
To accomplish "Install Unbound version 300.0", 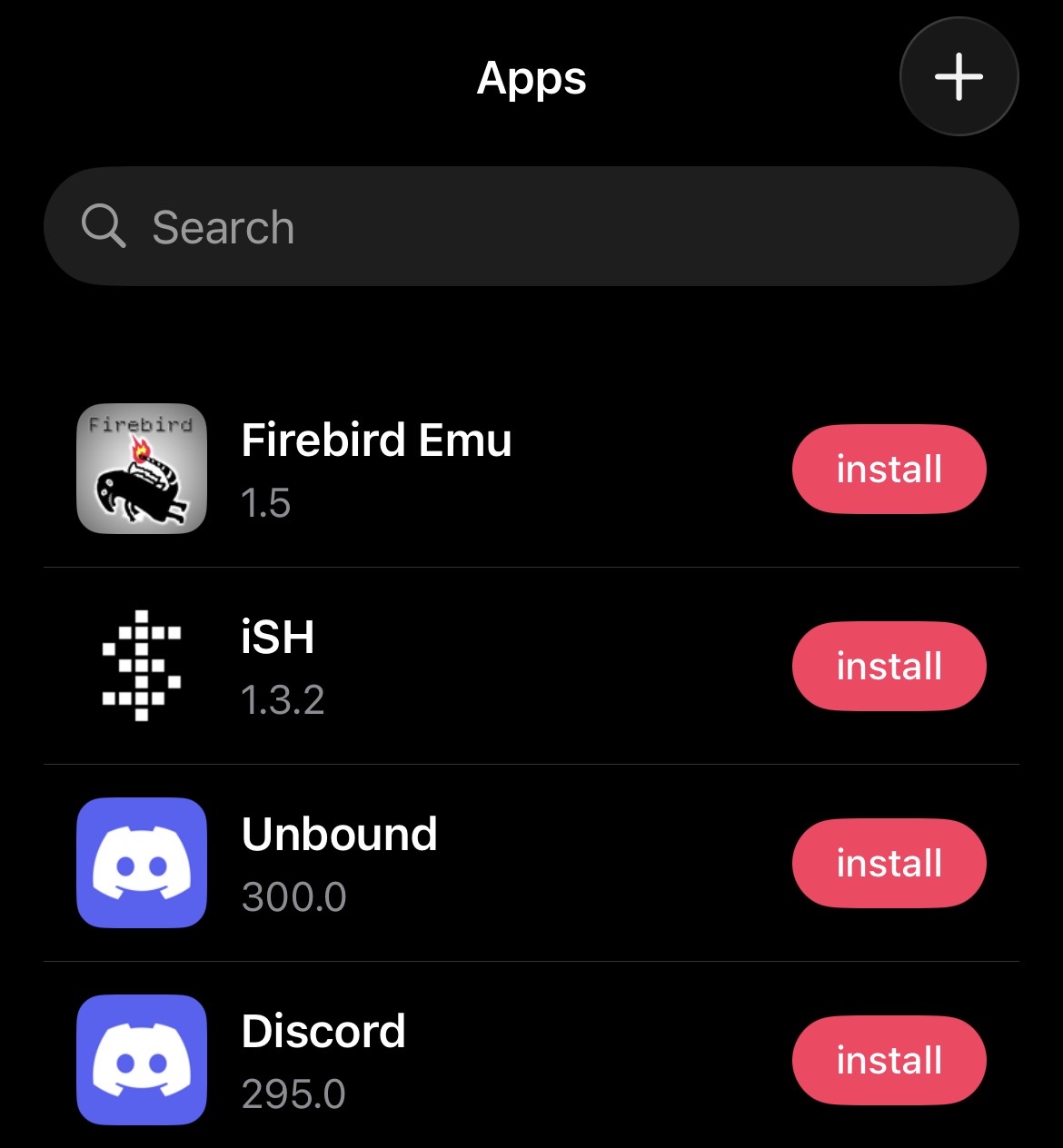I will click(889, 863).
